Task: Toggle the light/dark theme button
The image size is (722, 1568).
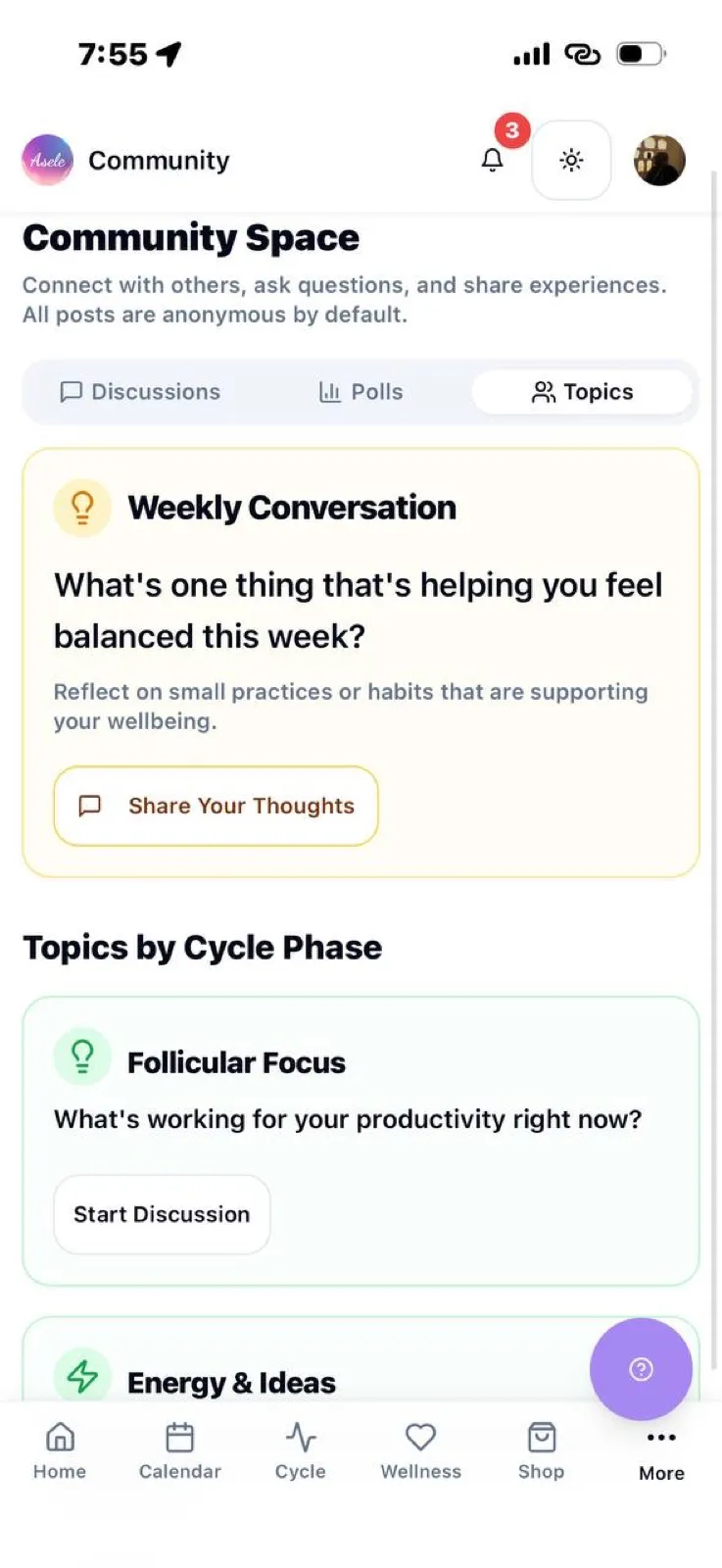Action: click(x=571, y=160)
